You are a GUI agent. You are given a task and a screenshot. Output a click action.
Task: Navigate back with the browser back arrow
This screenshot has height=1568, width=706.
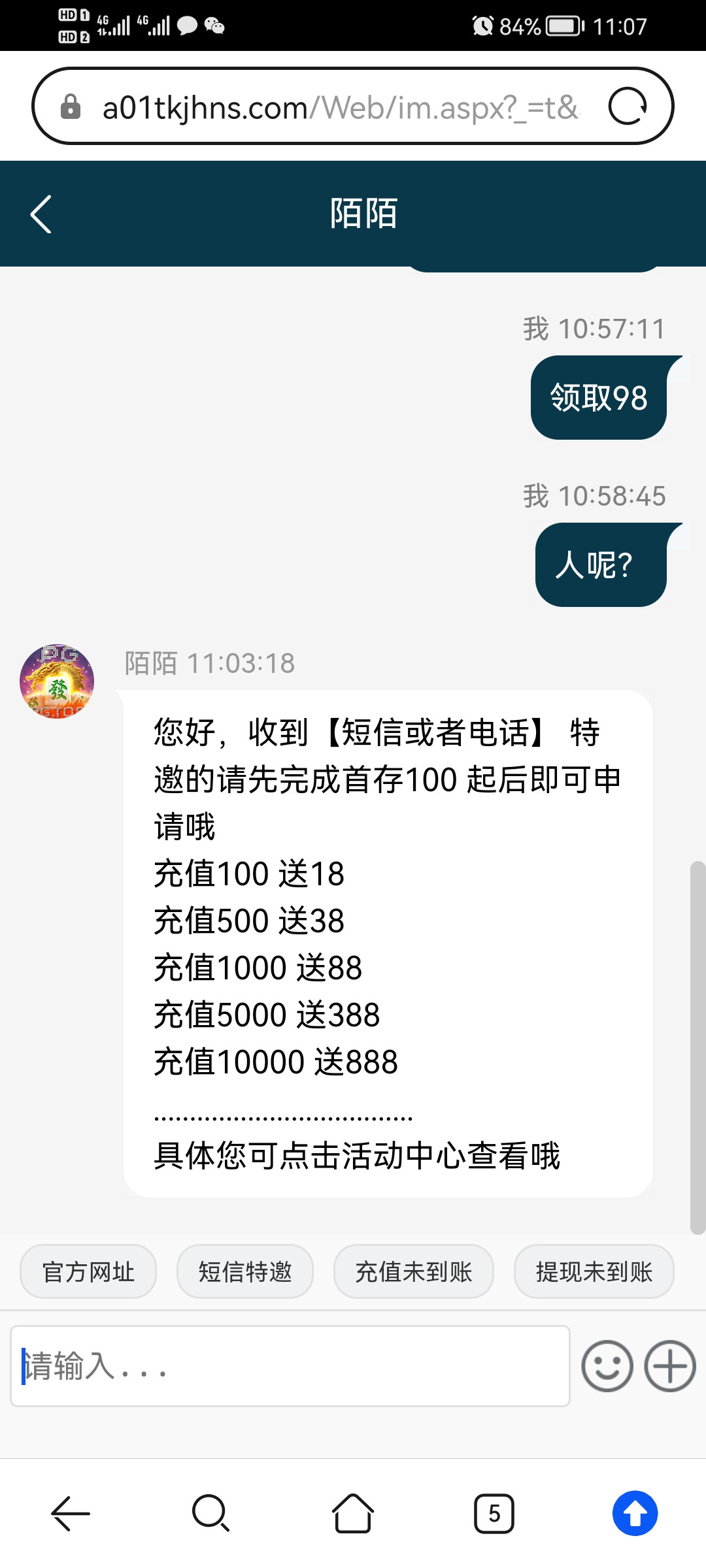pos(71,1513)
